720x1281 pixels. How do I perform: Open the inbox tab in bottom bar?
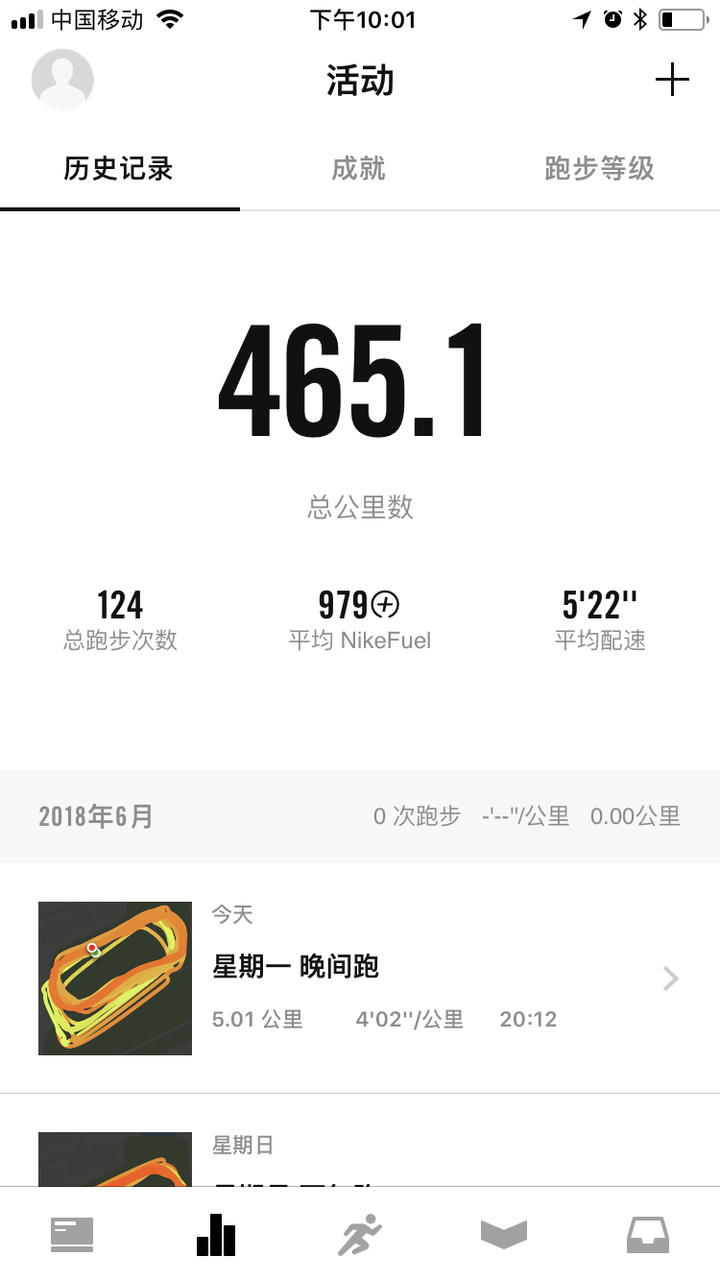648,1235
